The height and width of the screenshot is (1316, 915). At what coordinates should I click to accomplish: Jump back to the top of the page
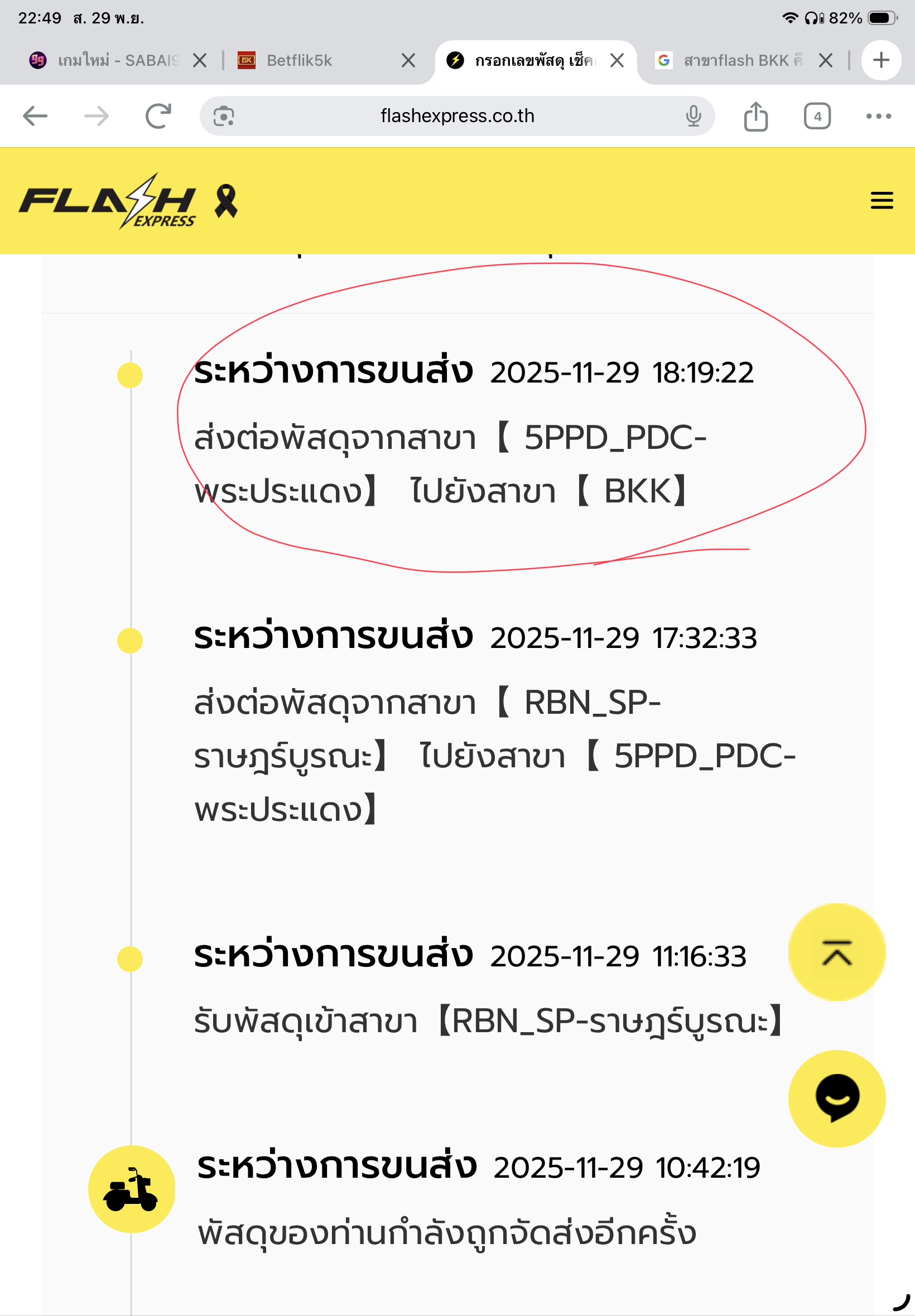837,952
